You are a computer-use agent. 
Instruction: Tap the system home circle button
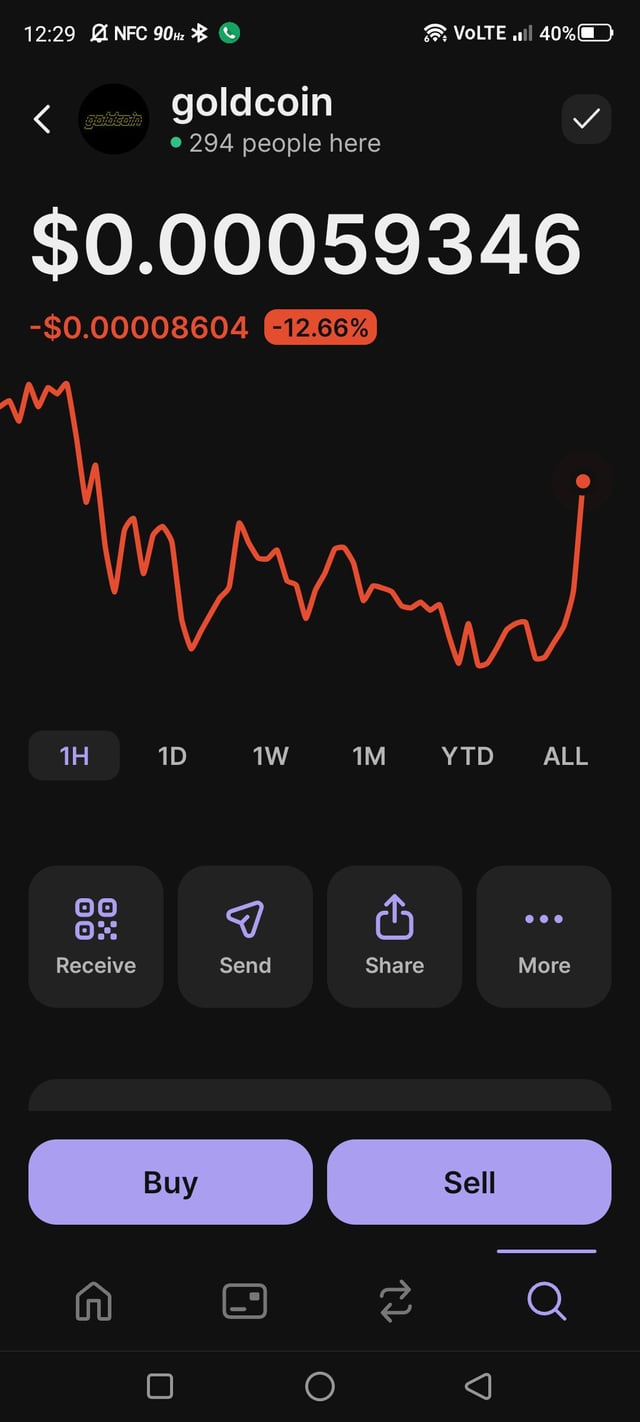320,1386
